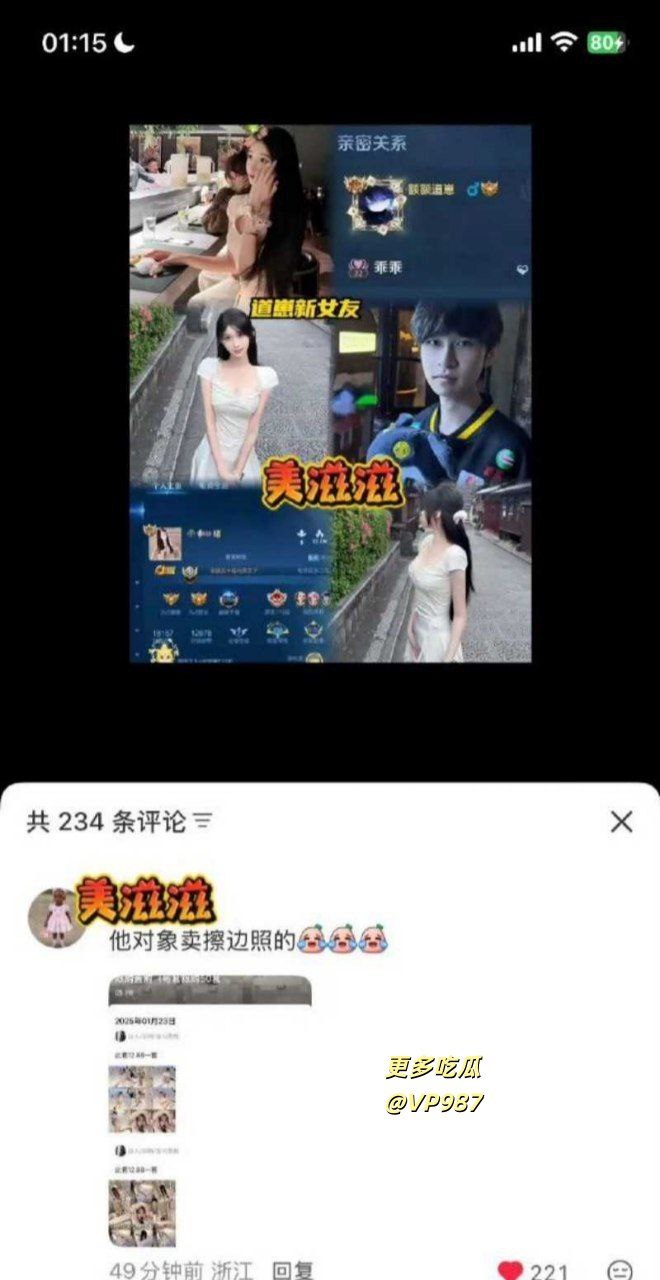Close the comments panel
Viewport: 660px width, 1280px height.
621,822
